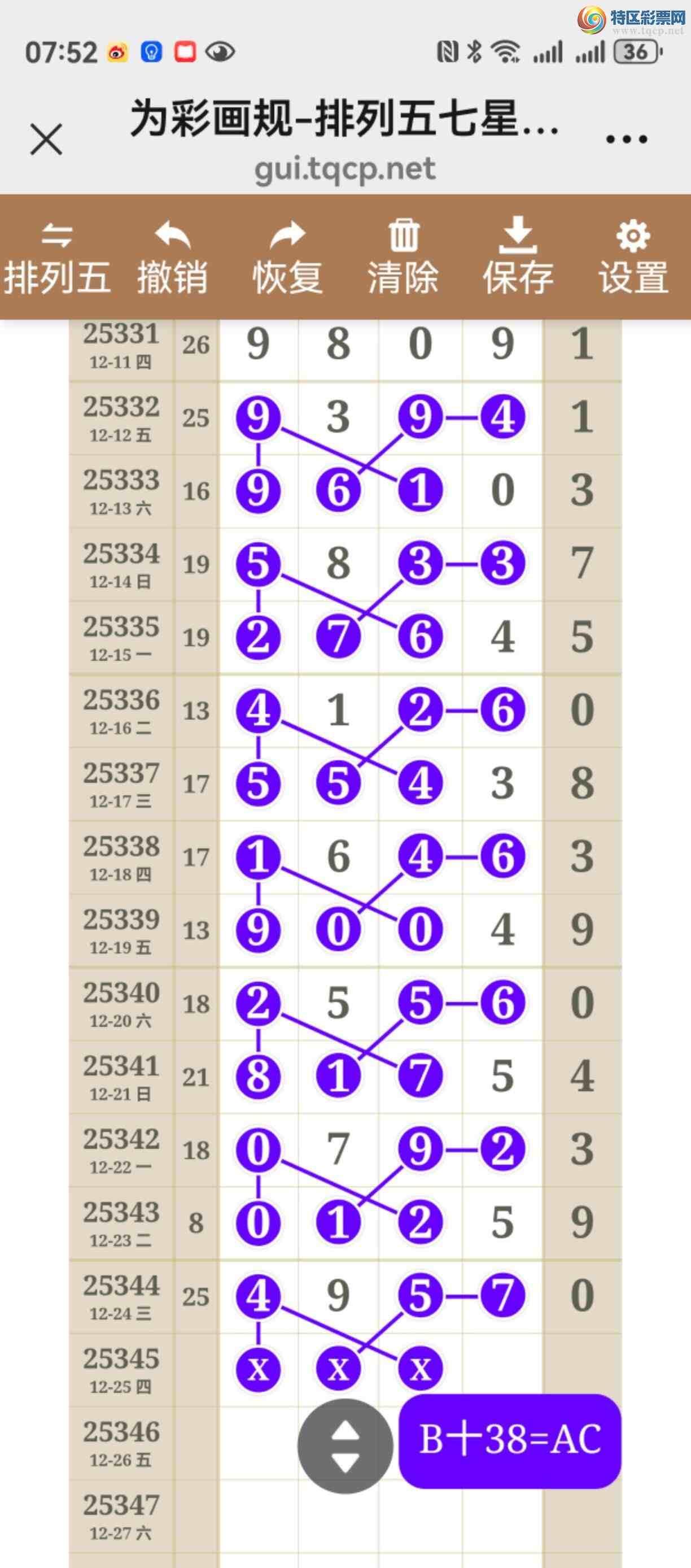Tap the up-down arrows floating button
This screenshot has height=1568, width=691.
(x=345, y=1446)
